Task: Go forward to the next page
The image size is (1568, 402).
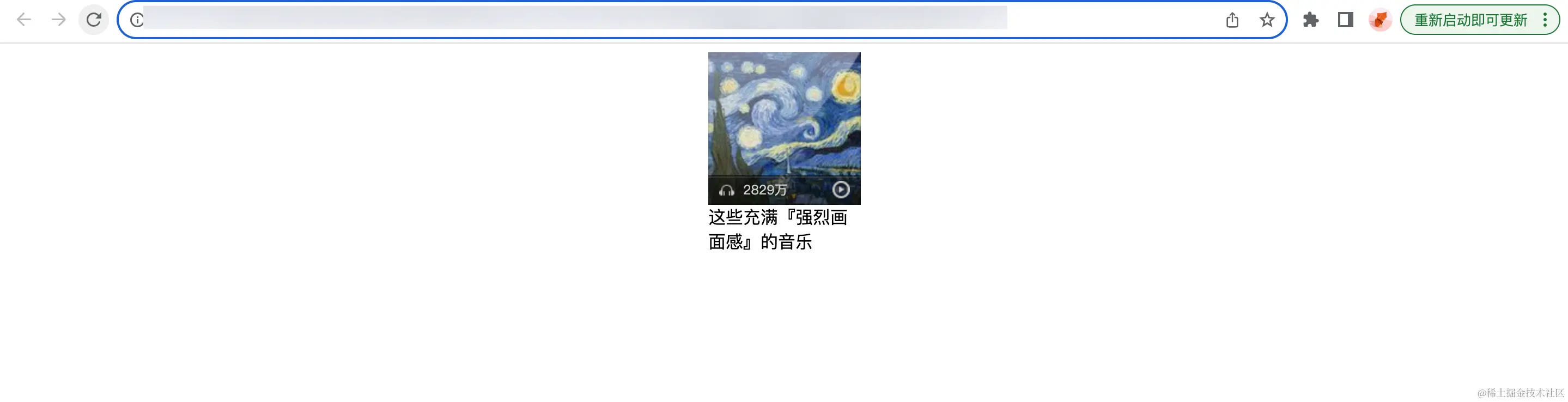Action: point(58,20)
